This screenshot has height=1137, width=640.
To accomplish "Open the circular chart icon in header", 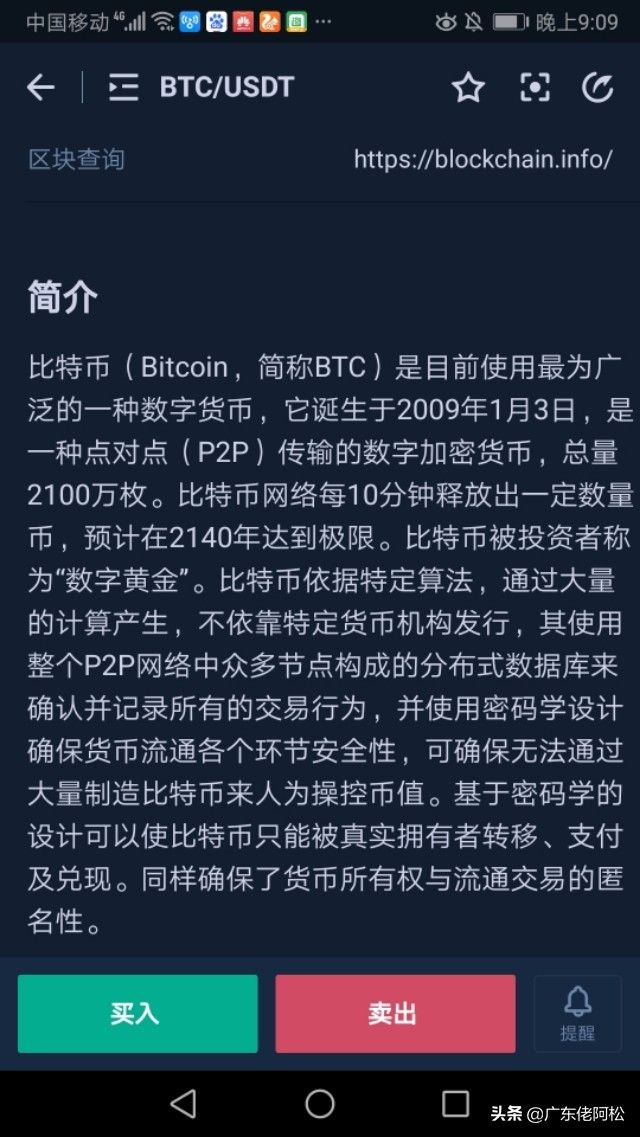I will (x=597, y=88).
